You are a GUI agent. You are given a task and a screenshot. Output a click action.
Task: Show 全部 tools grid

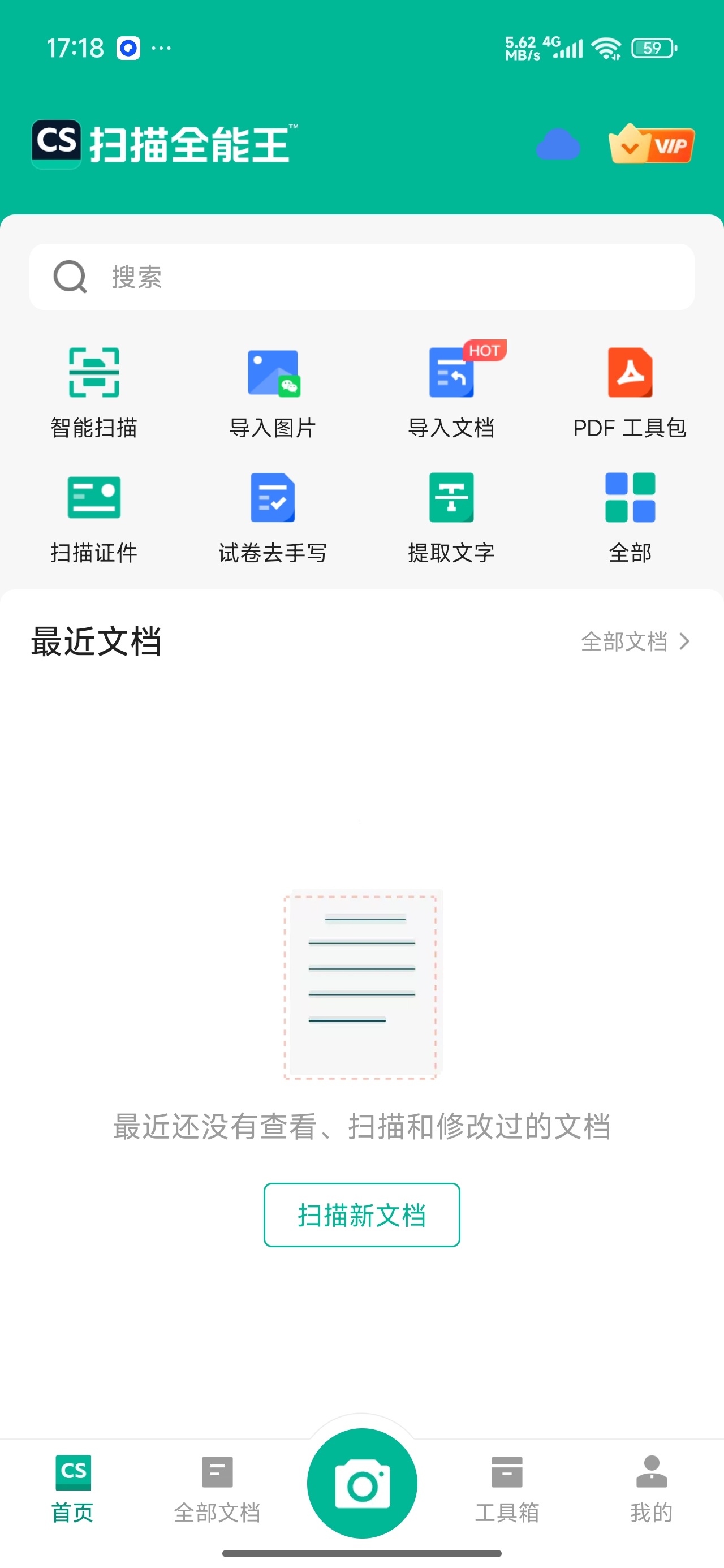click(630, 518)
